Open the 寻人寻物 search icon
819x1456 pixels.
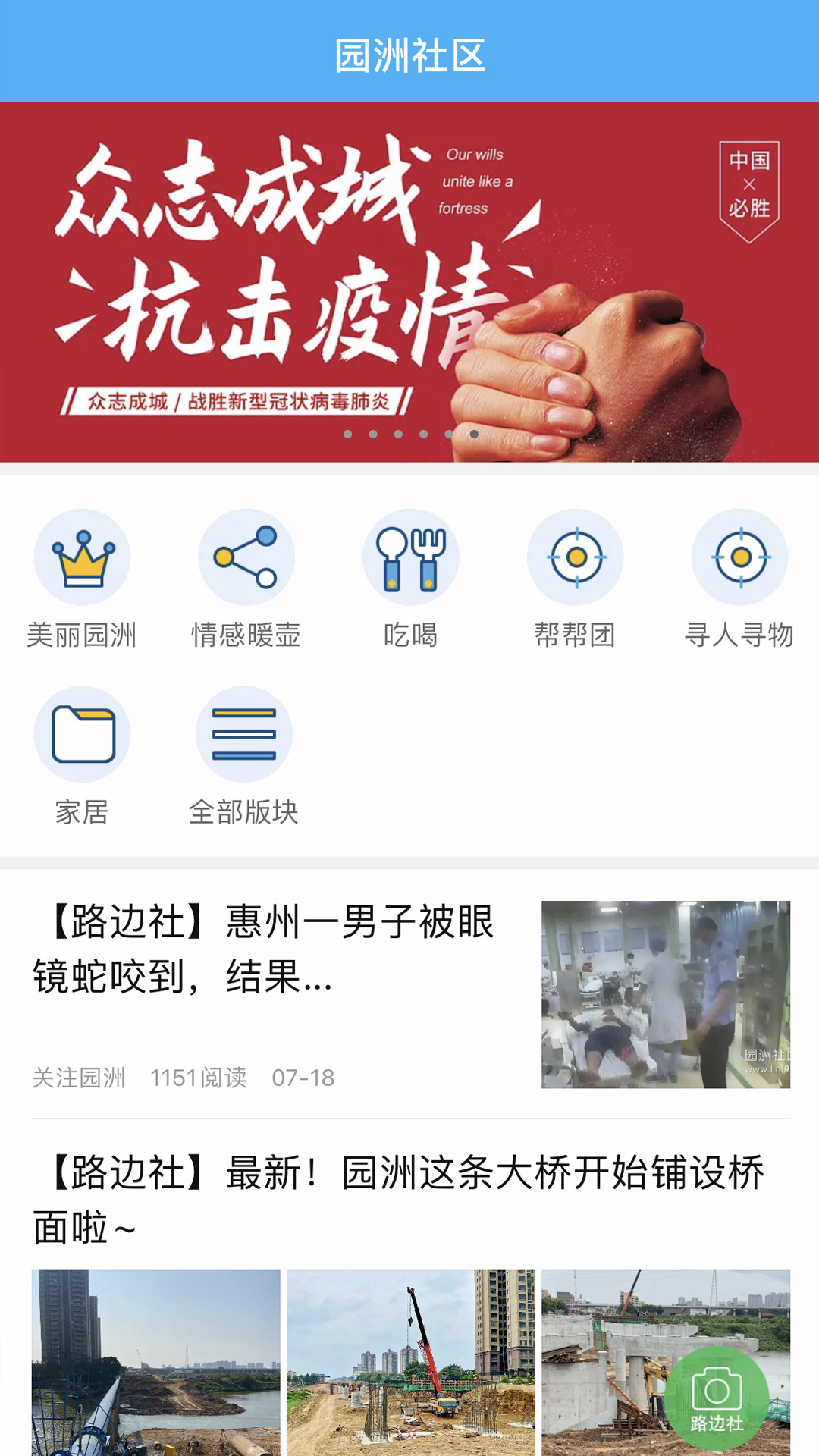(738, 556)
